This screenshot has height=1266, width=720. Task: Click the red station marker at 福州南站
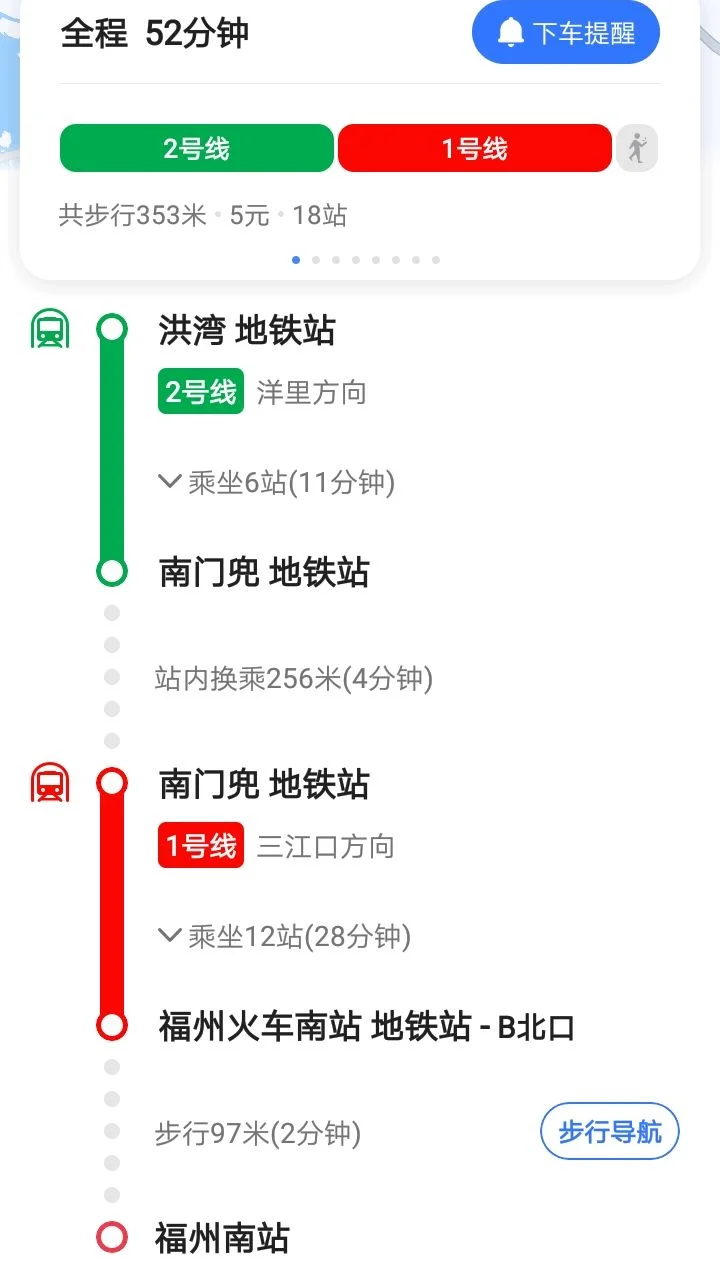[110, 1237]
